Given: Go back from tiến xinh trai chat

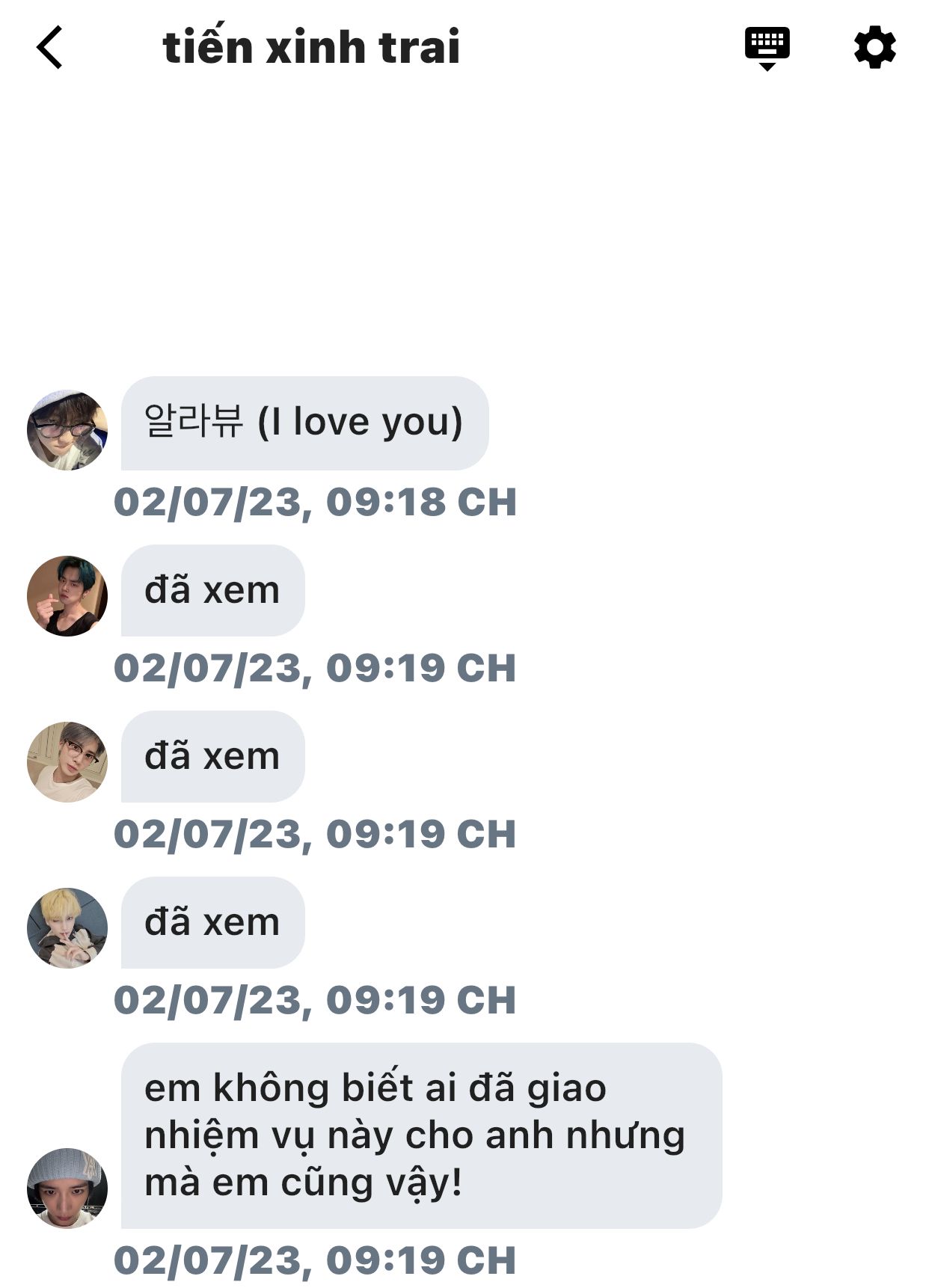Looking at the screenshot, I should 49,48.
